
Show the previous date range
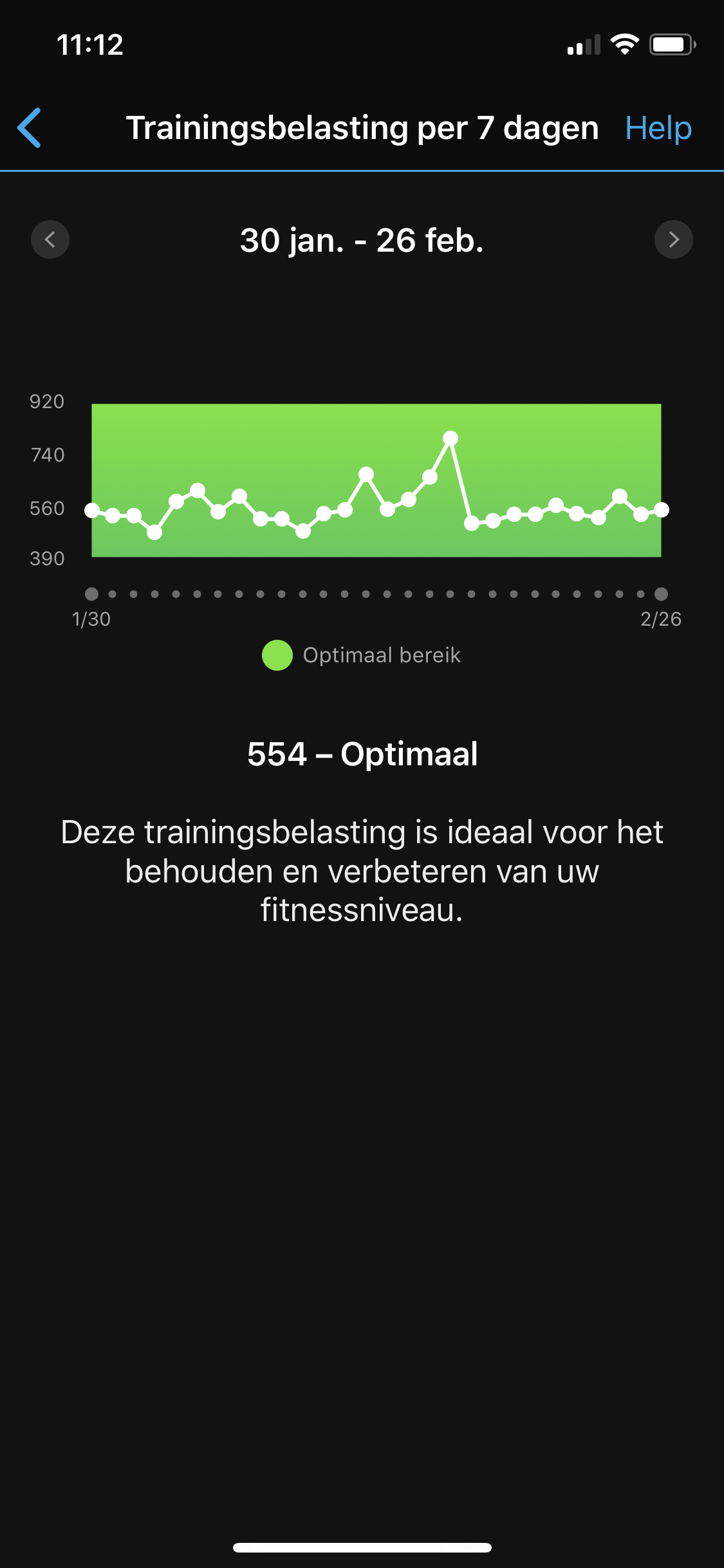[50, 239]
